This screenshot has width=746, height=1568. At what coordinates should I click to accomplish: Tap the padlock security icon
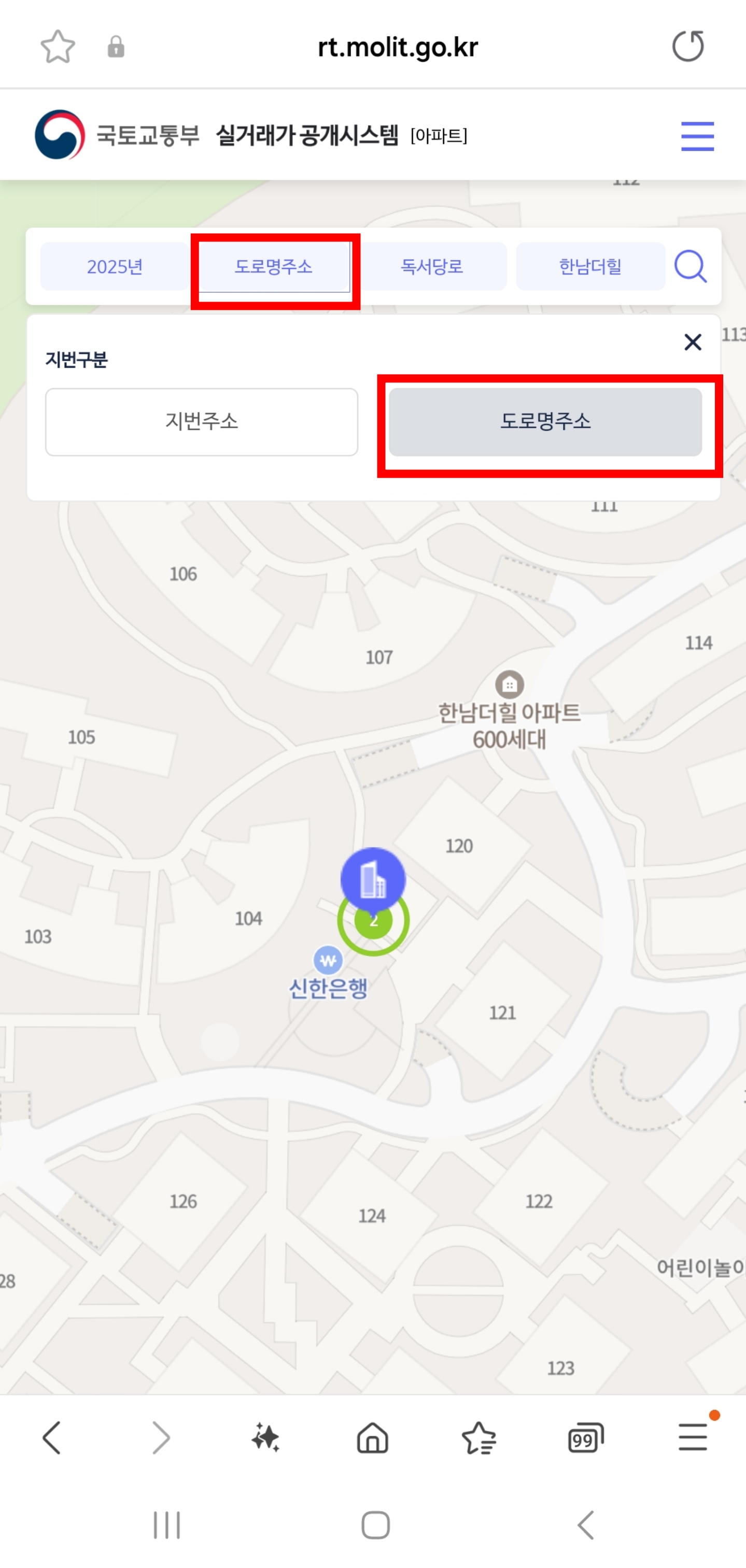[x=117, y=47]
